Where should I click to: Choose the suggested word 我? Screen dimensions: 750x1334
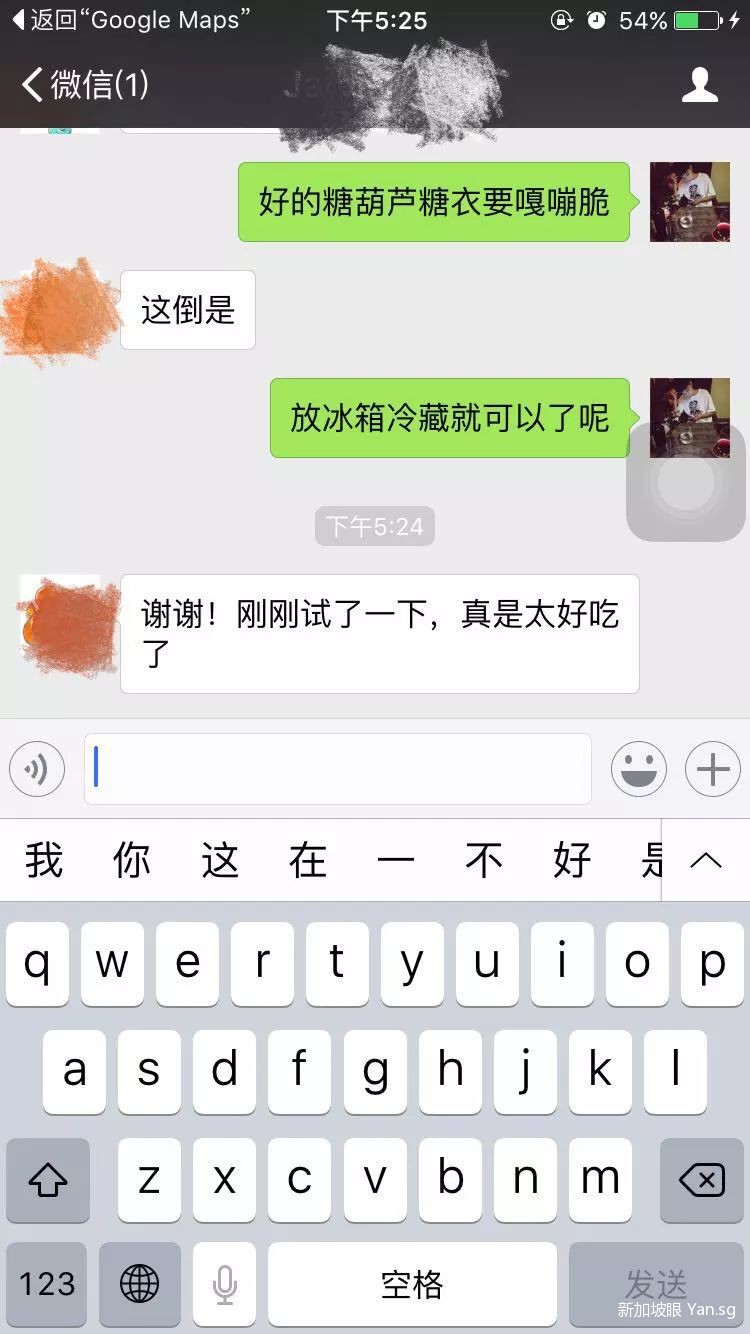click(x=44, y=860)
